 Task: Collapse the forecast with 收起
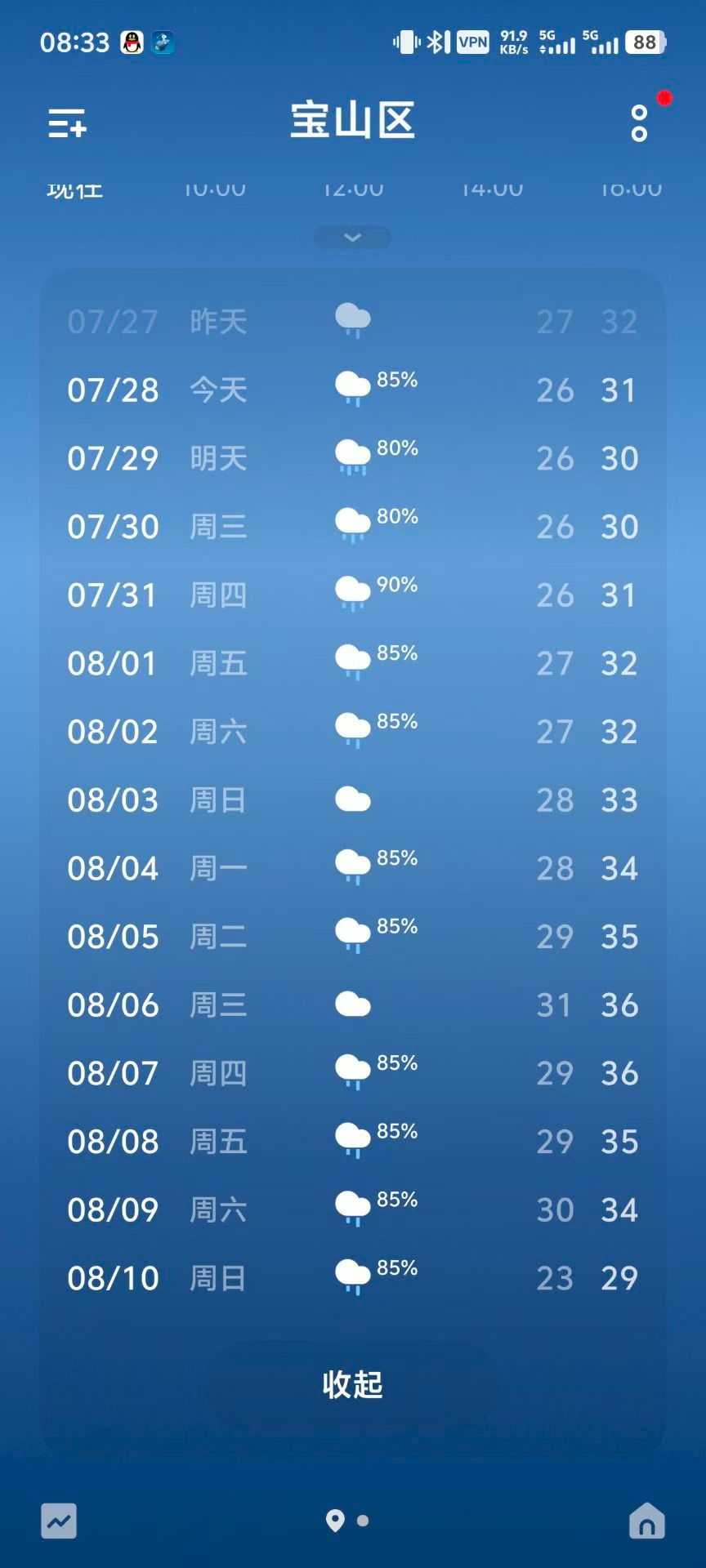pyautogui.click(x=352, y=1384)
